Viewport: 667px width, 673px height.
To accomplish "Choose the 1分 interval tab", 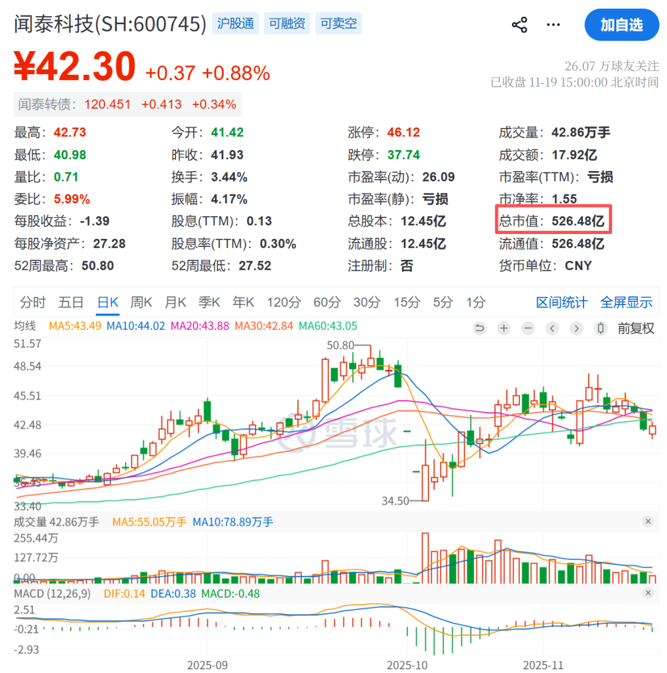I will pos(475,302).
